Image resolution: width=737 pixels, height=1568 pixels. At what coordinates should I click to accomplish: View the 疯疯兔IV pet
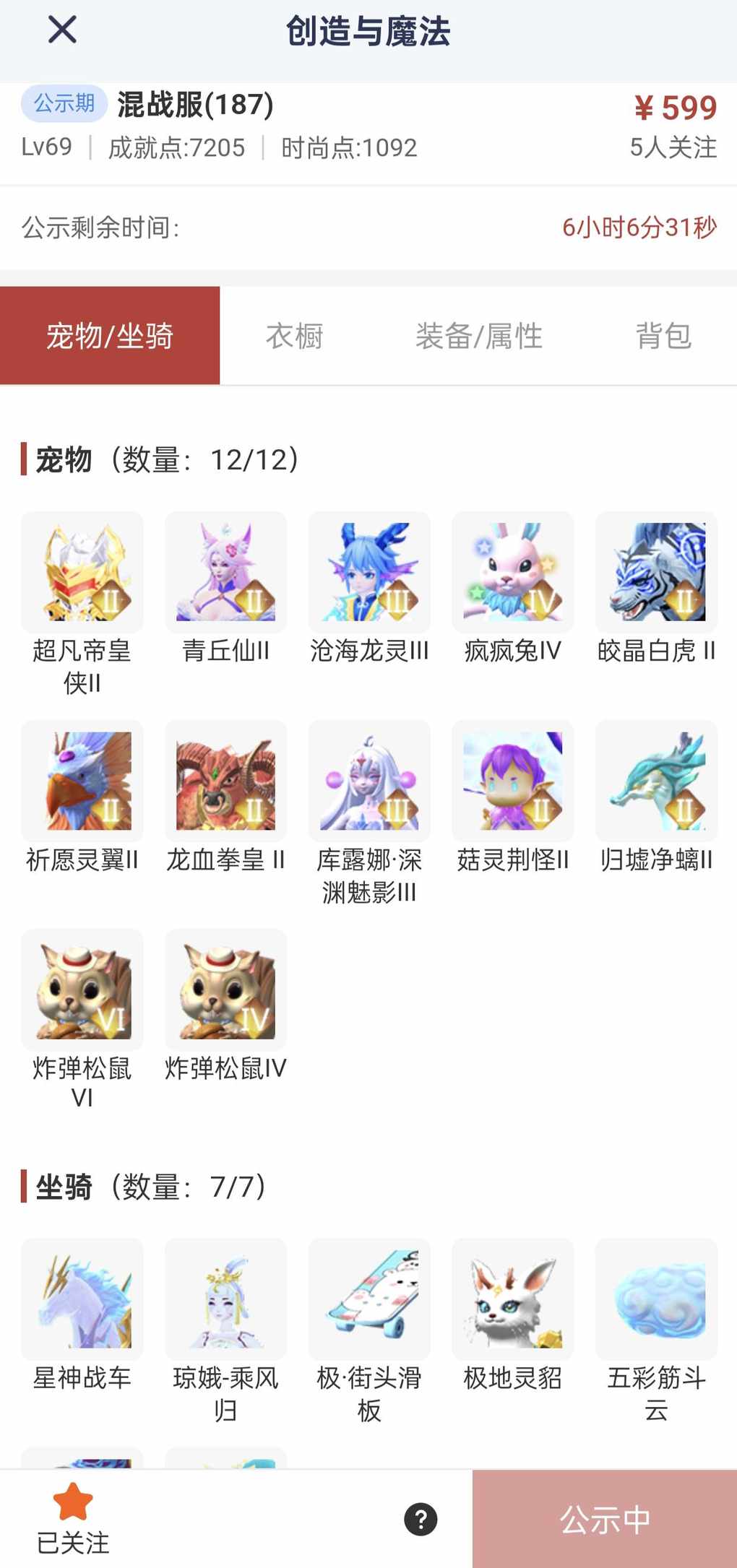tap(512, 572)
